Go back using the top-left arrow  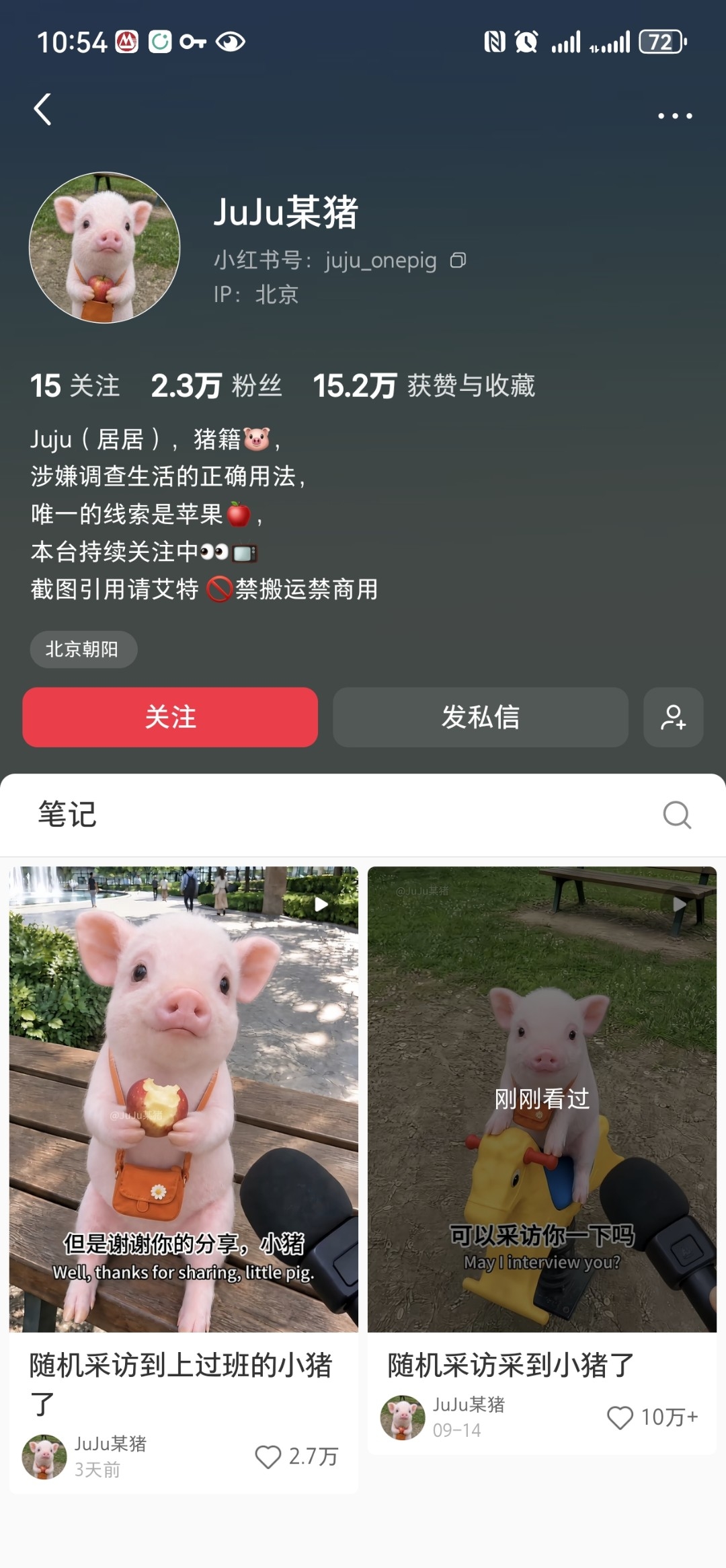(x=42, y=109)
